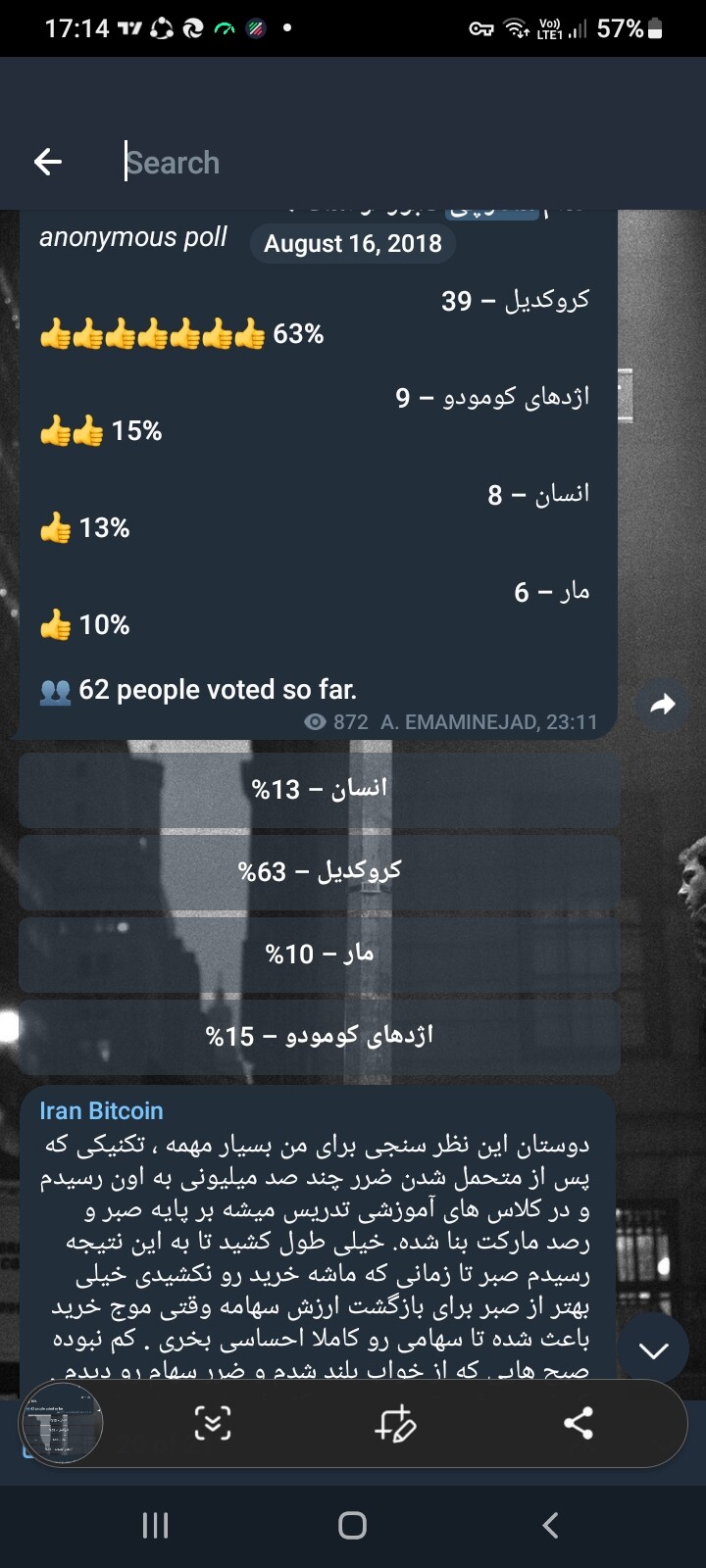Open Iran Bitcoin sender name

point(101,1110)
